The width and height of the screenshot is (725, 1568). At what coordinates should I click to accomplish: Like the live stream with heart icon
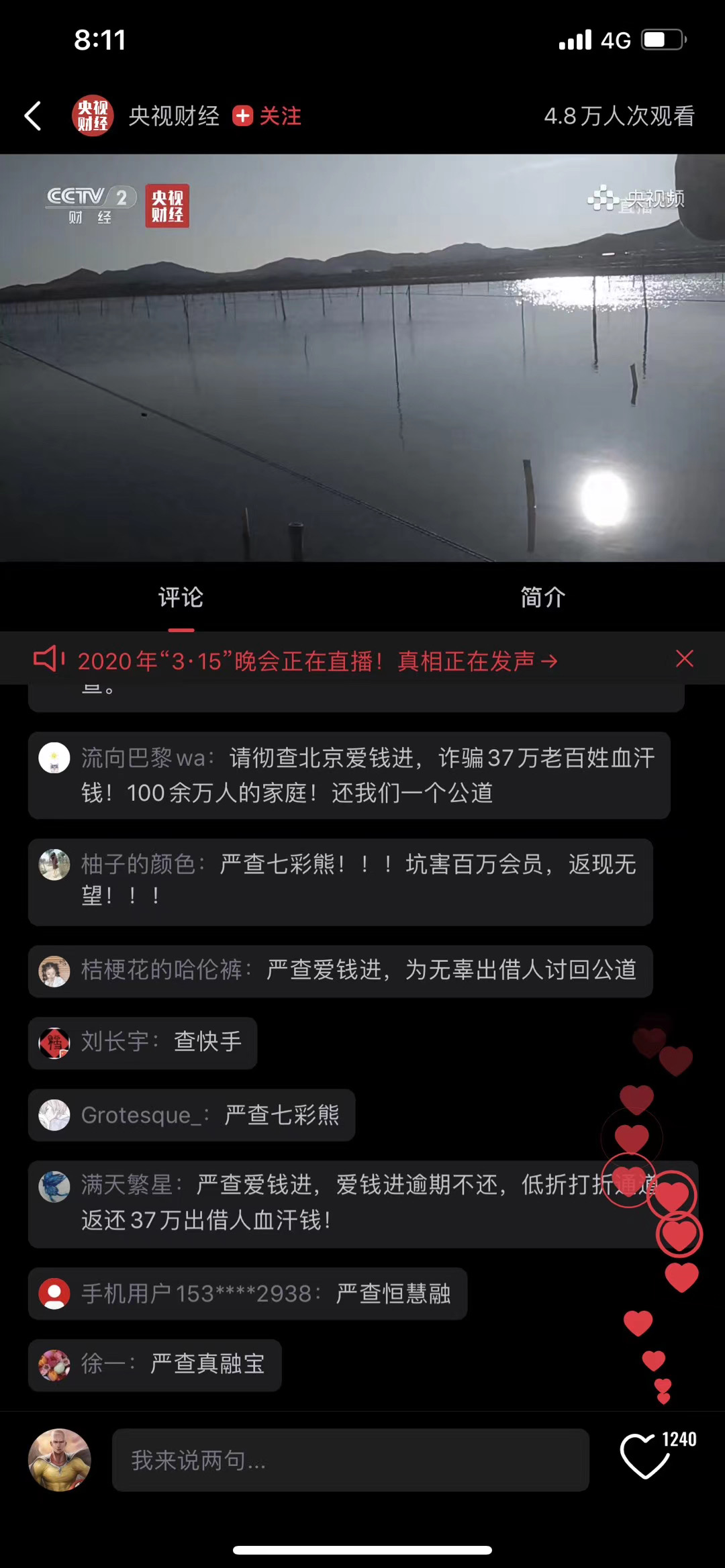tap(645, 1457)
